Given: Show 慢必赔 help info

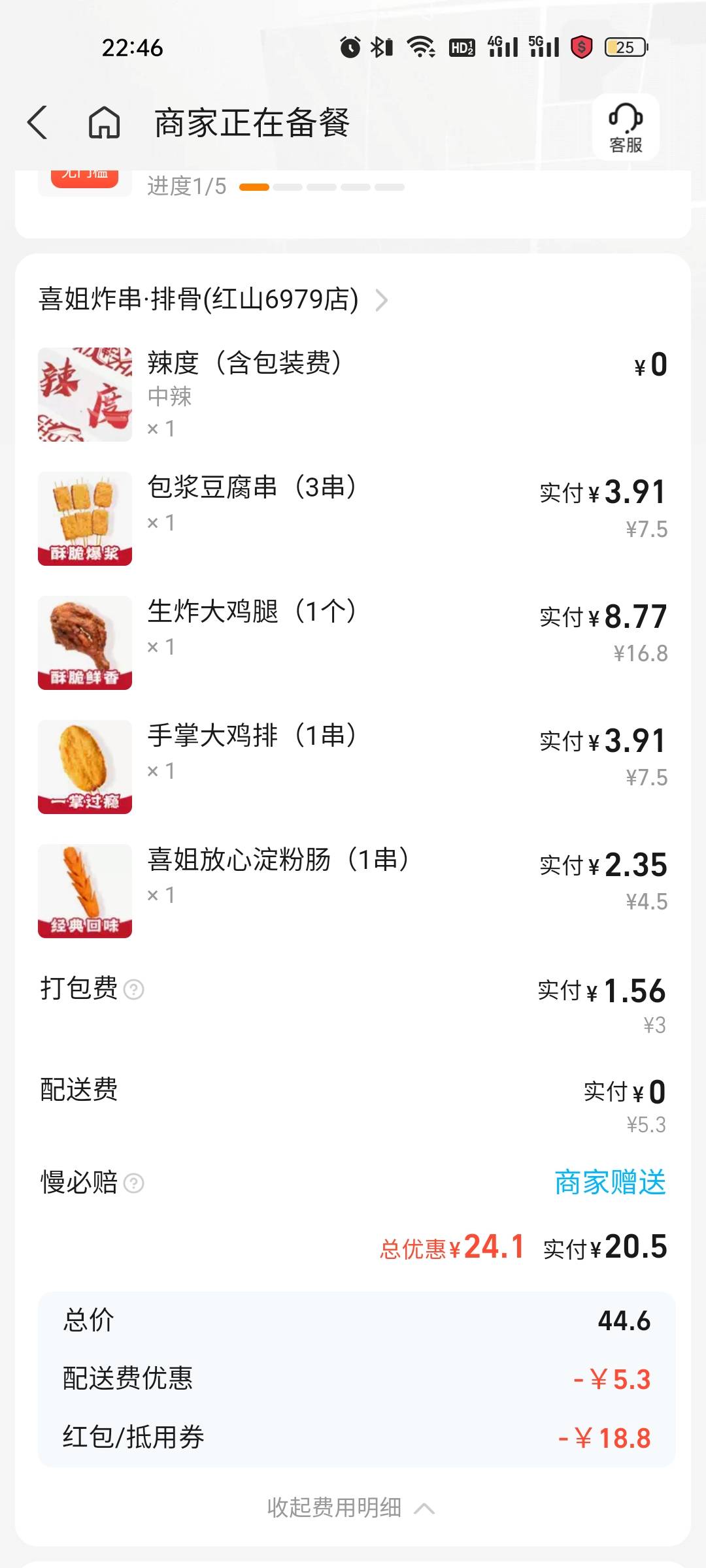Looking at the screenshot, I should point(134,1183).
